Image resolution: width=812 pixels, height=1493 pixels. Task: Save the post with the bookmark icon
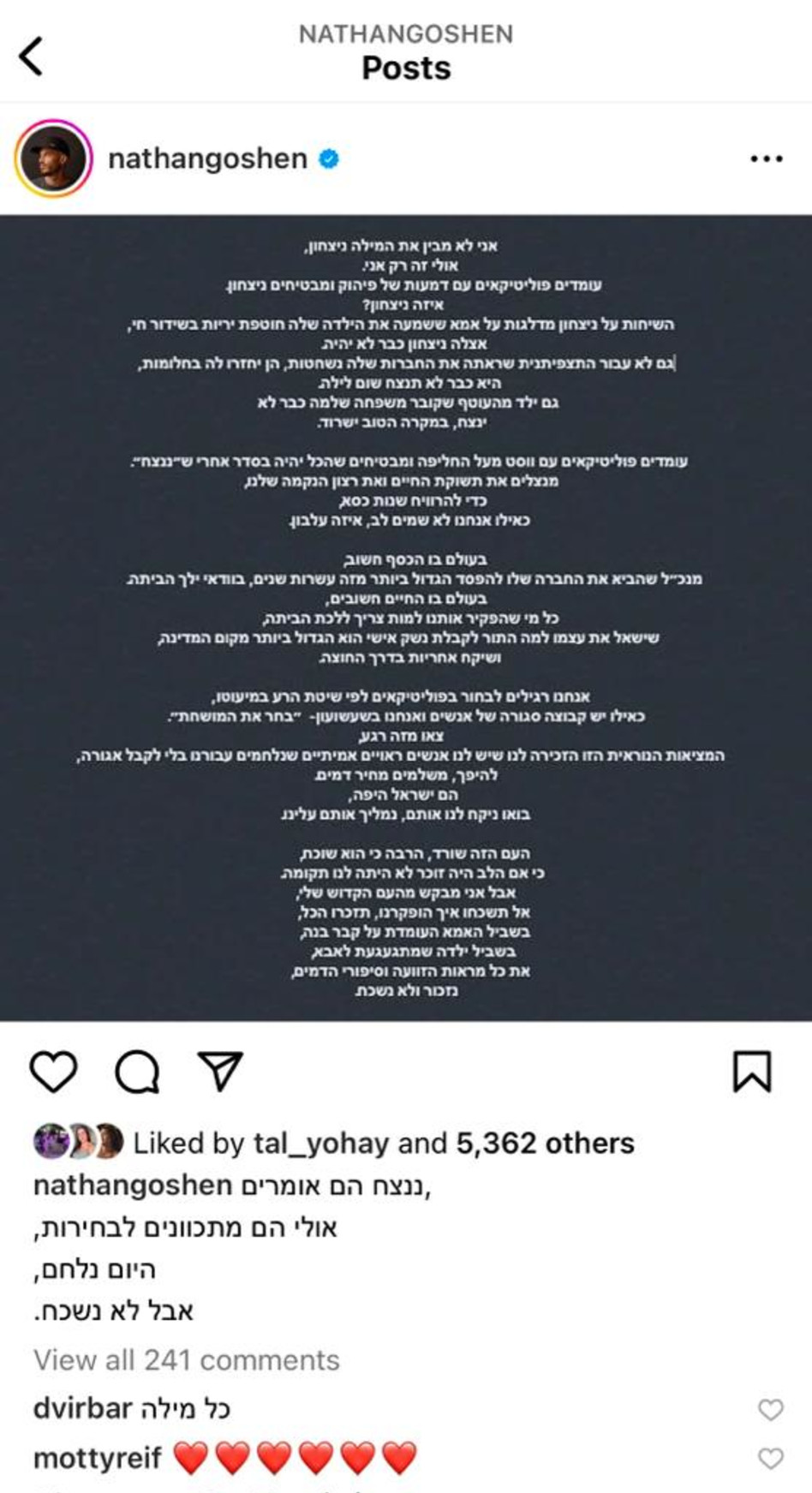pyautogui.click(x=751, y=1071)
